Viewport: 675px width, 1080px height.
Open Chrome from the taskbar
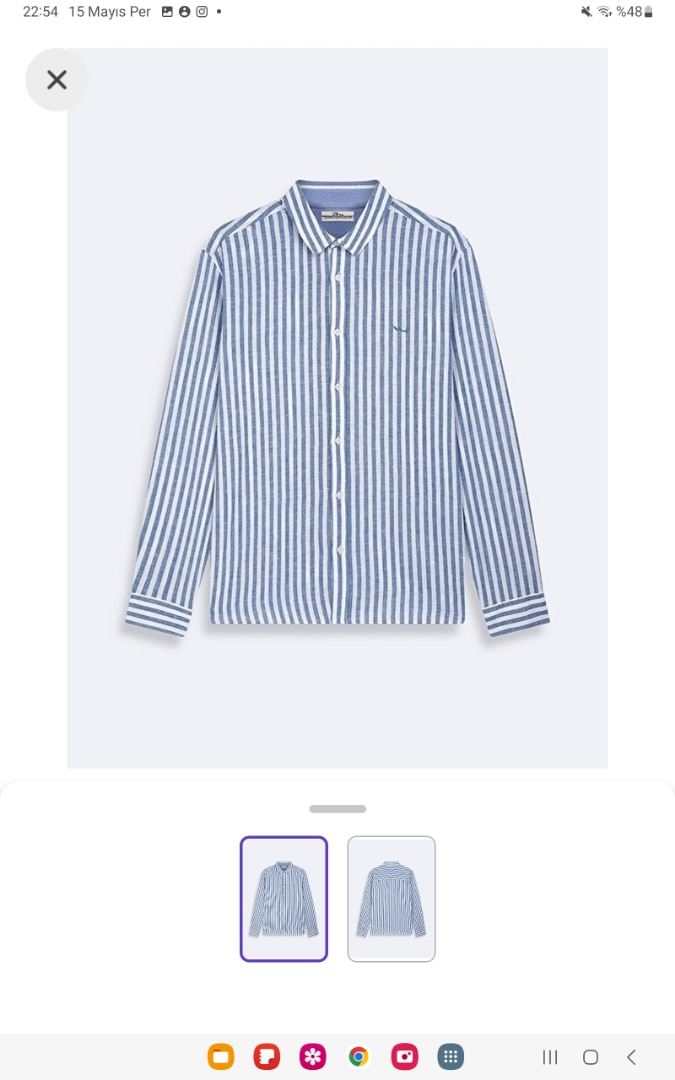pos(359,1057)
